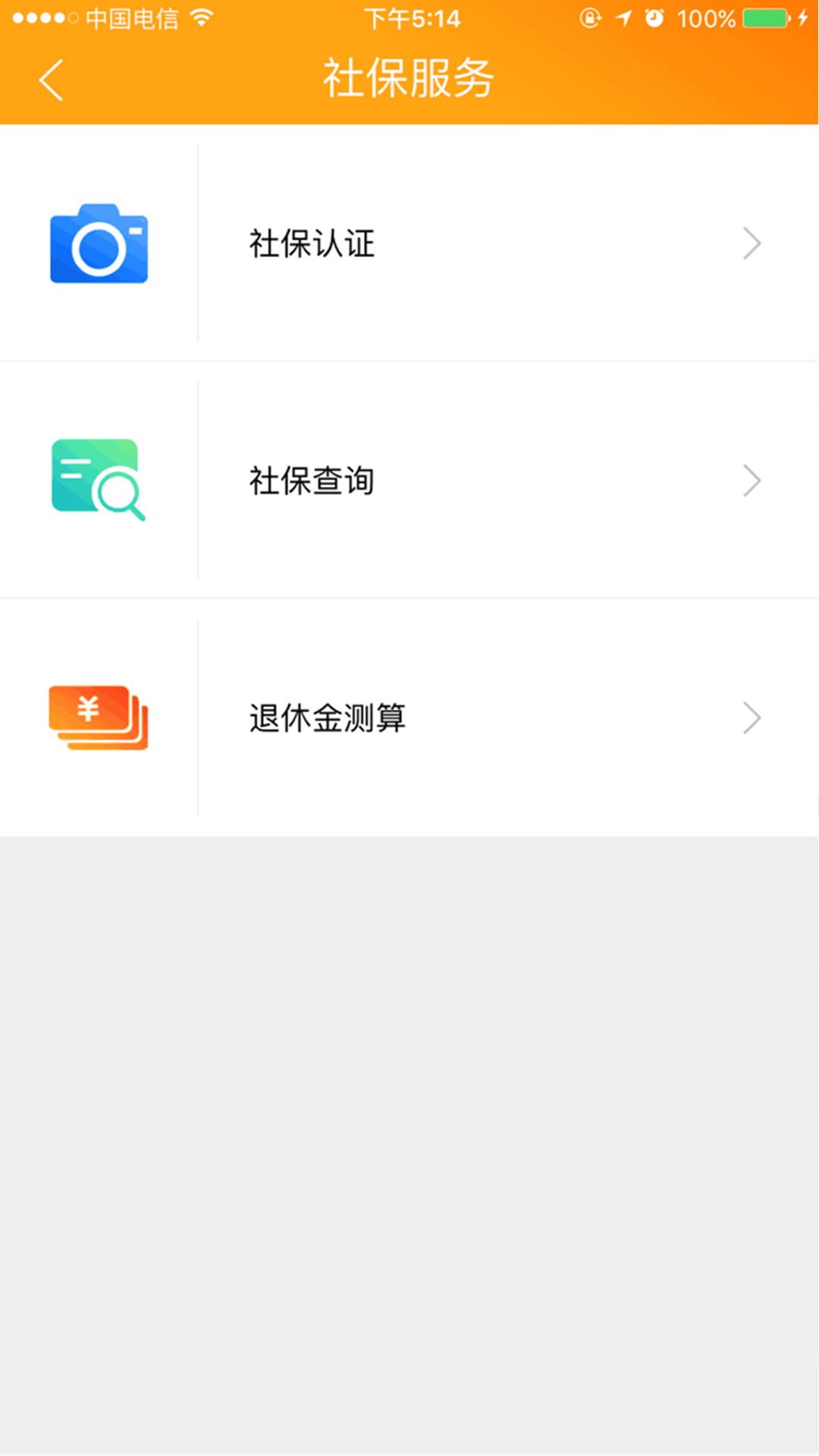Expand the 退休金测算 row via its chevron
This screenshot has height=1456, width=819.
[752, 717]
